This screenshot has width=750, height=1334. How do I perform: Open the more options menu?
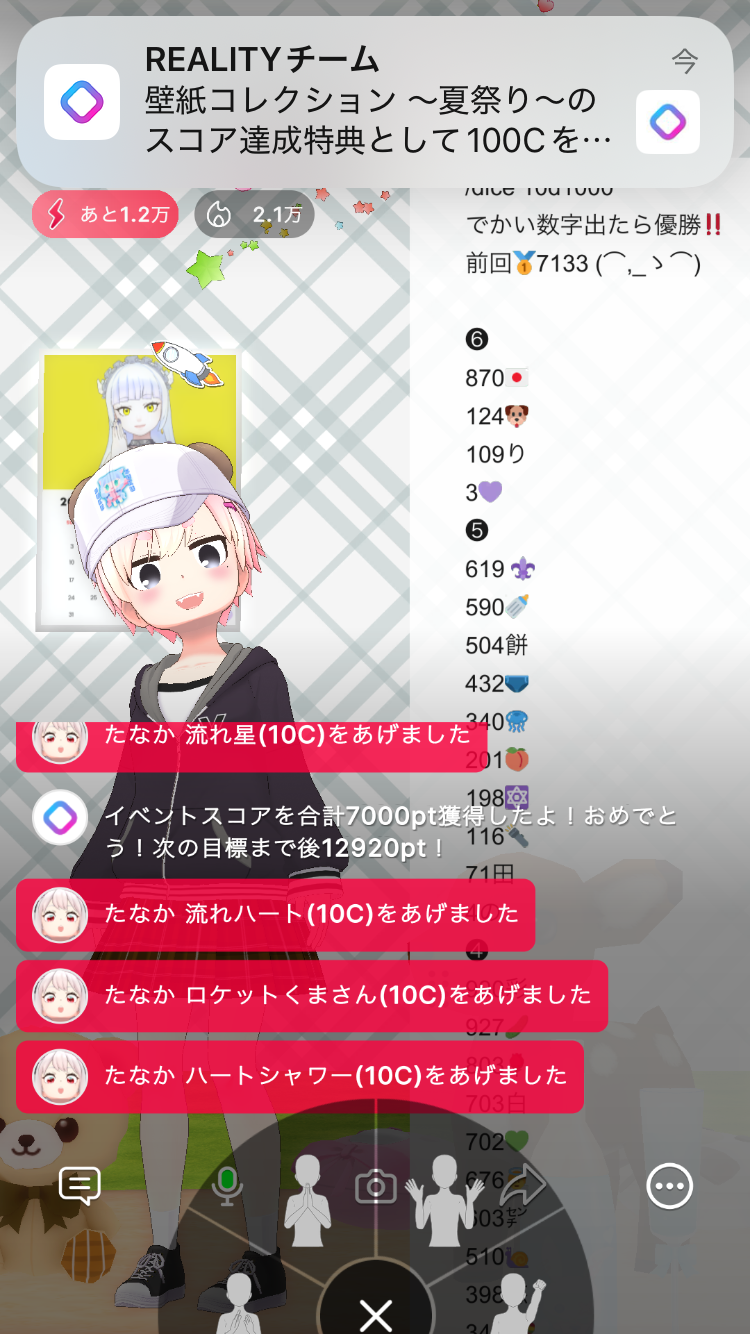click(669, 1187)
